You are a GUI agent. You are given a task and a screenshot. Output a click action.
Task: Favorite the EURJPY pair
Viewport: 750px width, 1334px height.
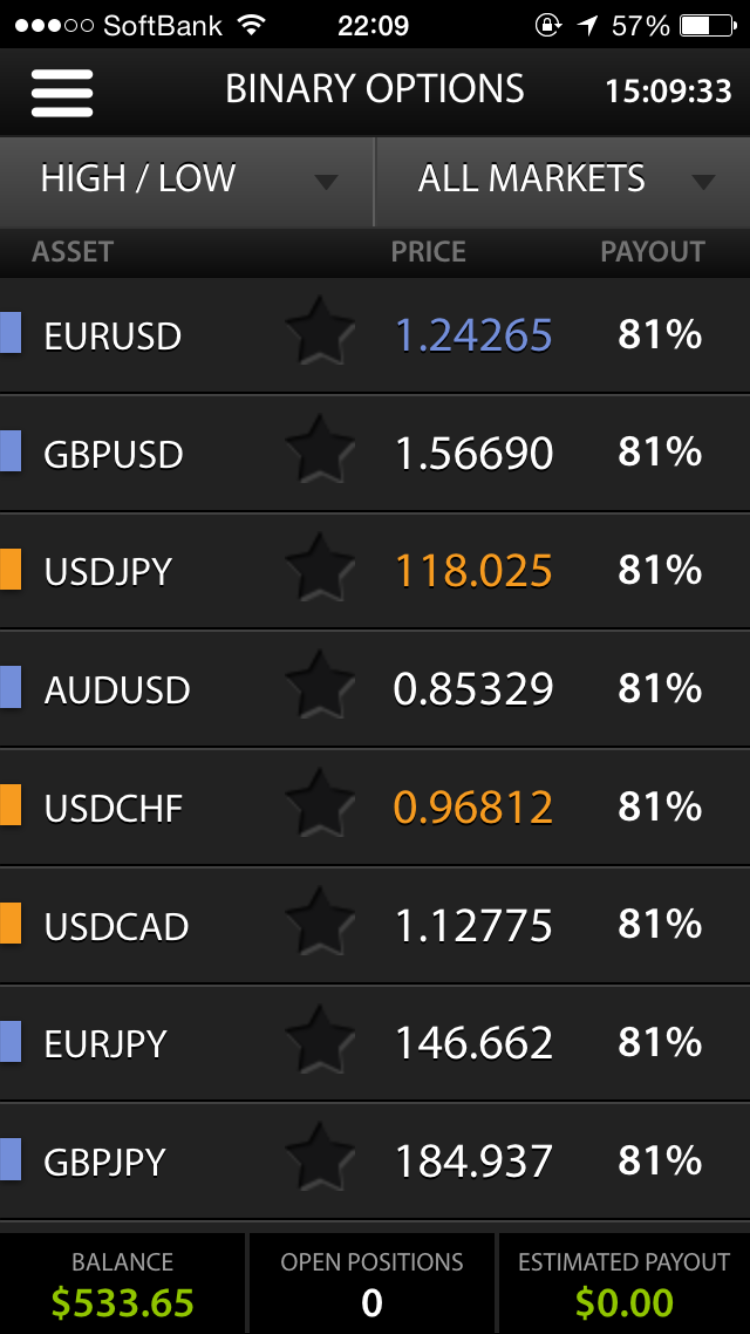[x=320, y=1039]
